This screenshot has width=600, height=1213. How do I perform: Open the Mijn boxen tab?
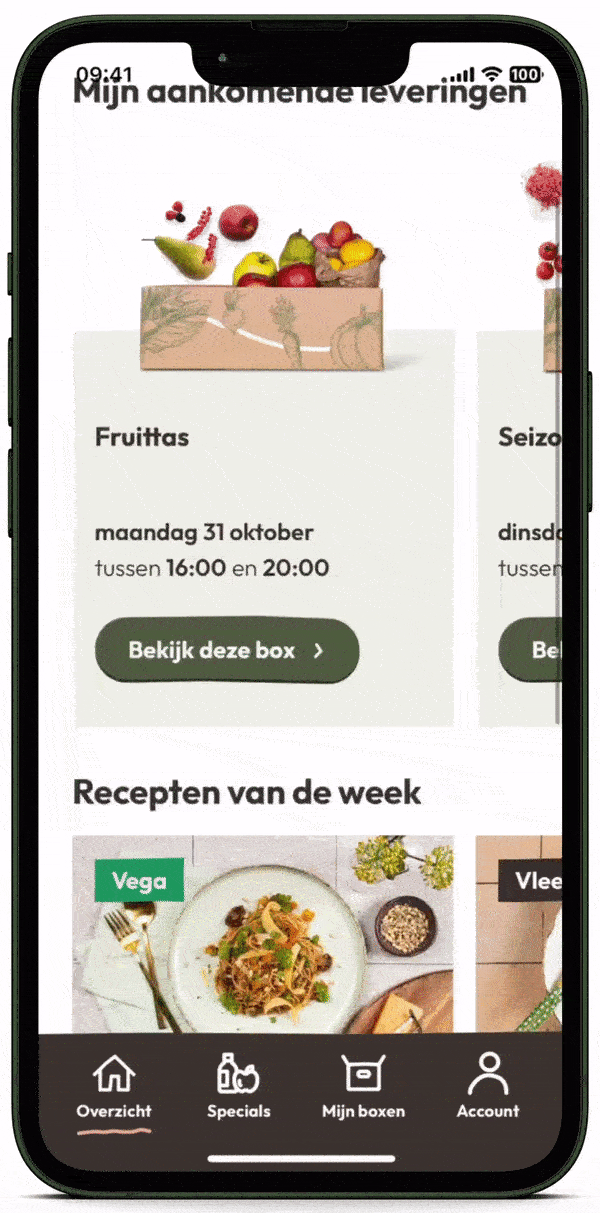(363, 1086)
